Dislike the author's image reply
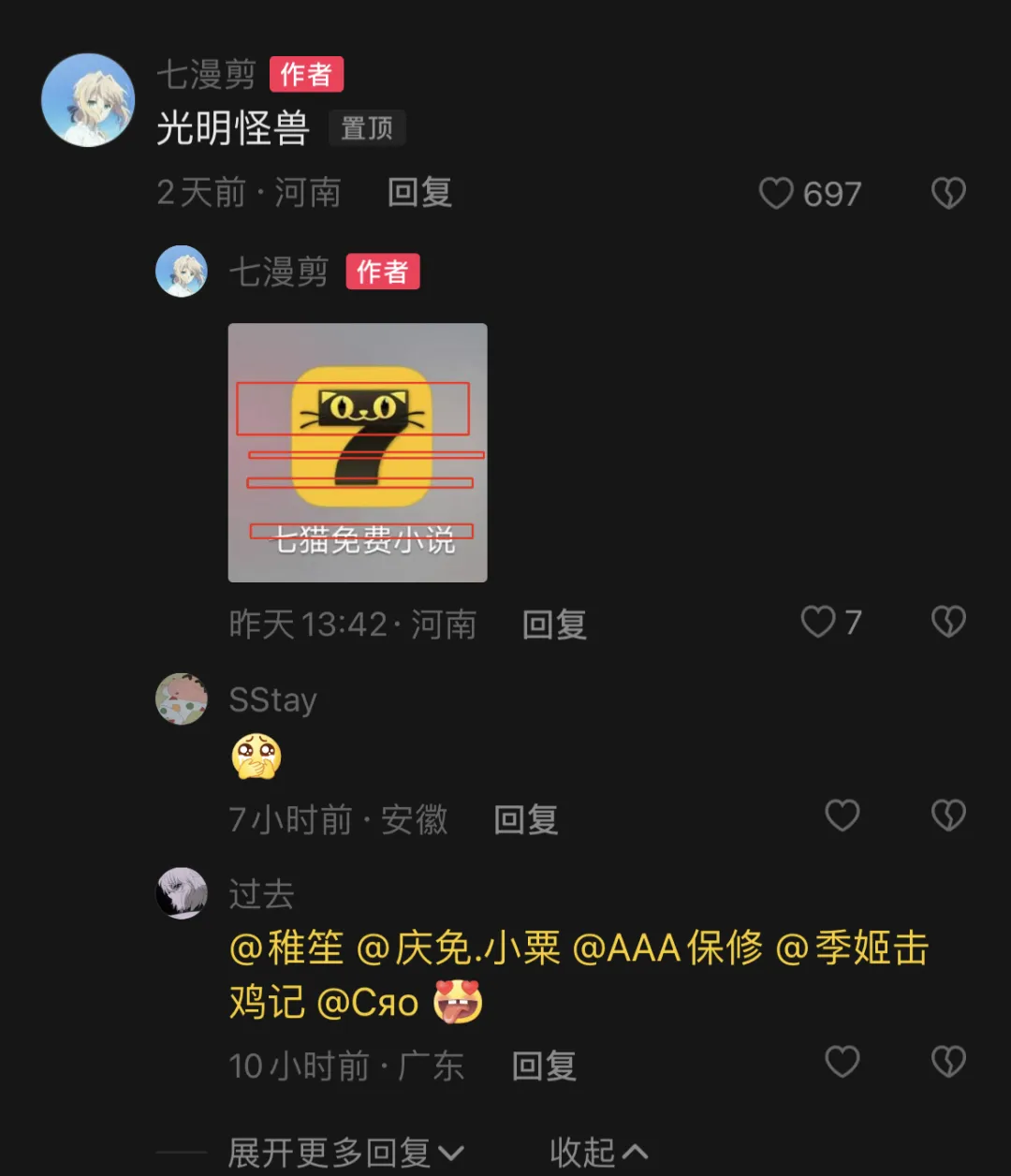 coord(947,623)
